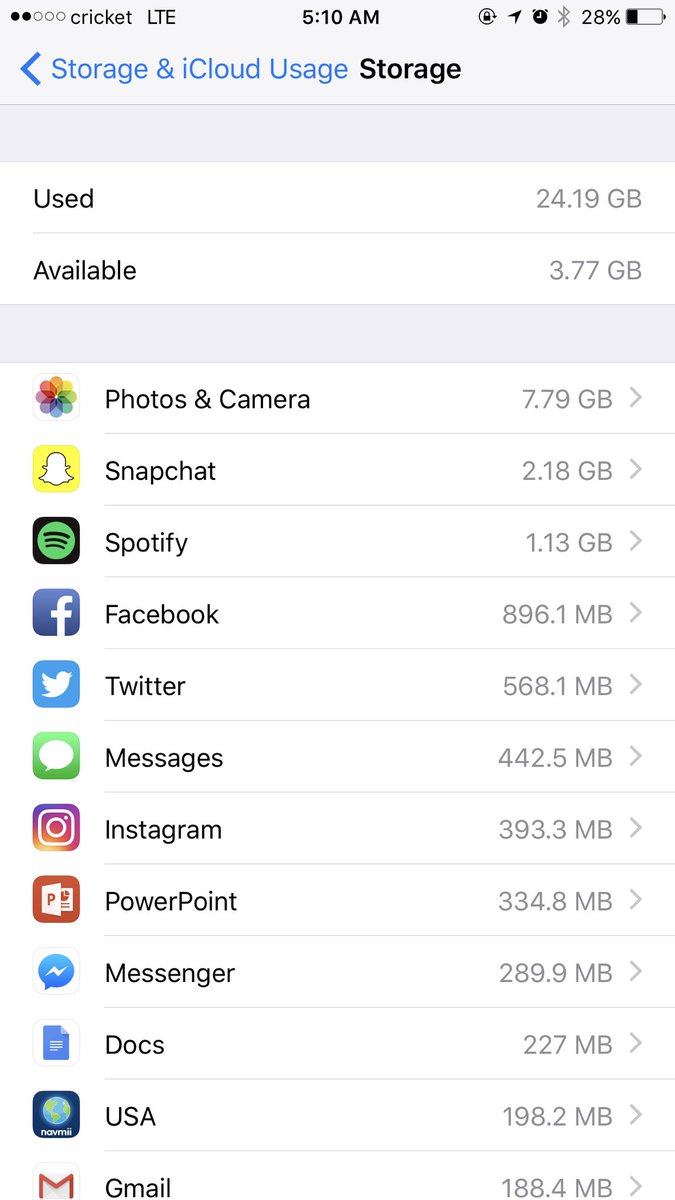This screenshot has width=675, height=1200.
Task: Go back to Storage & iCloud Usage
Action: click(185, 69)
